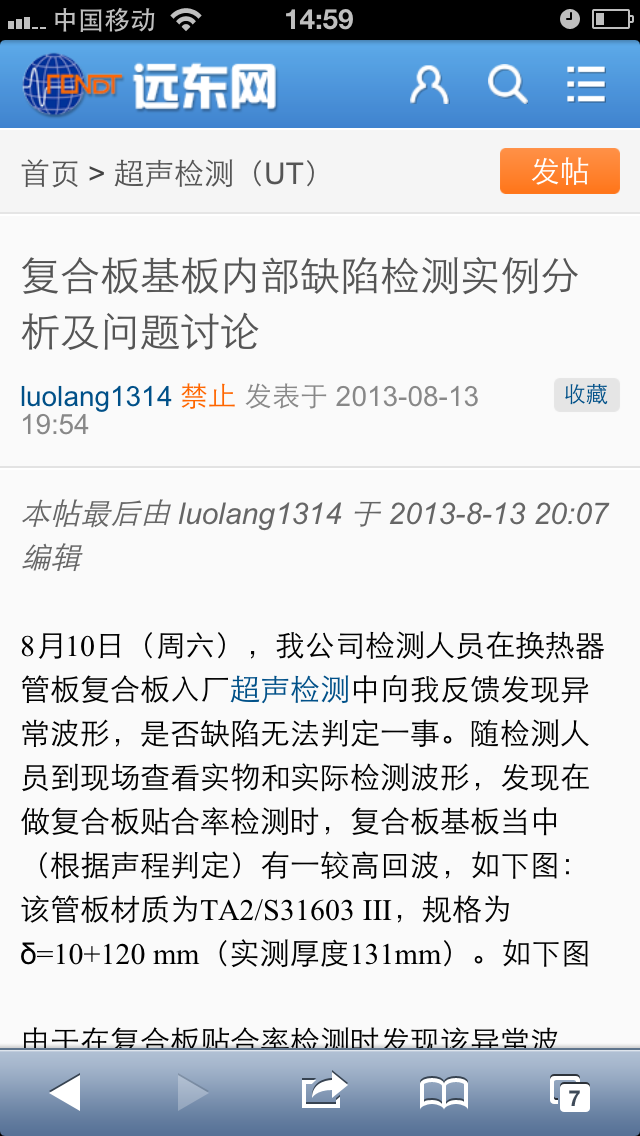Open the search magnifier icon

(507, 85)
